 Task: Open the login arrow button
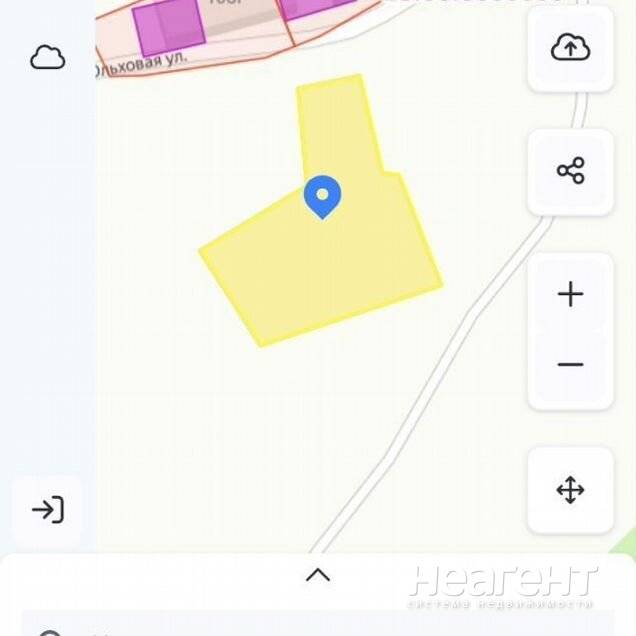tap(47, 510)
